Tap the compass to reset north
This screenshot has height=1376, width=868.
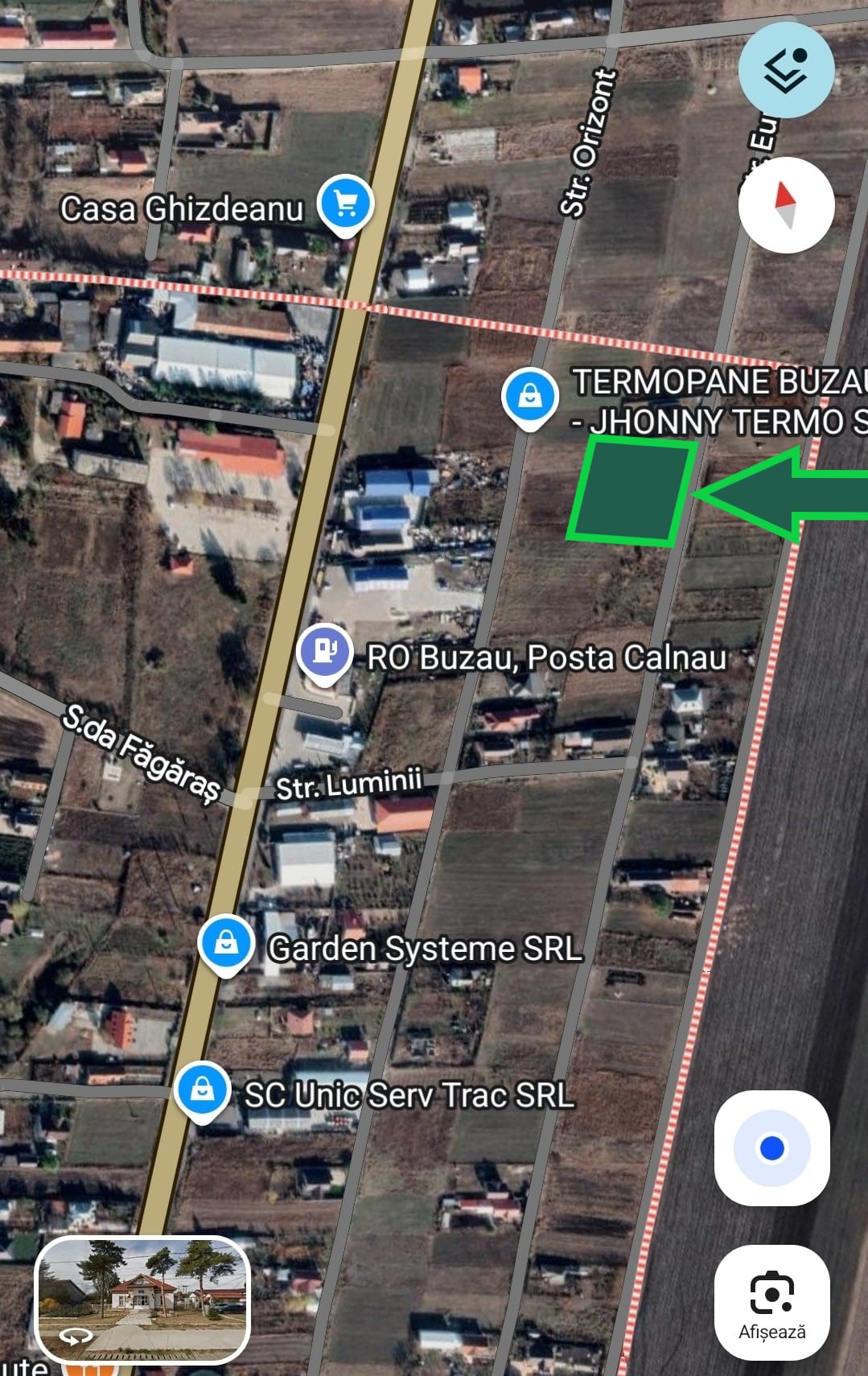[785, 205]
